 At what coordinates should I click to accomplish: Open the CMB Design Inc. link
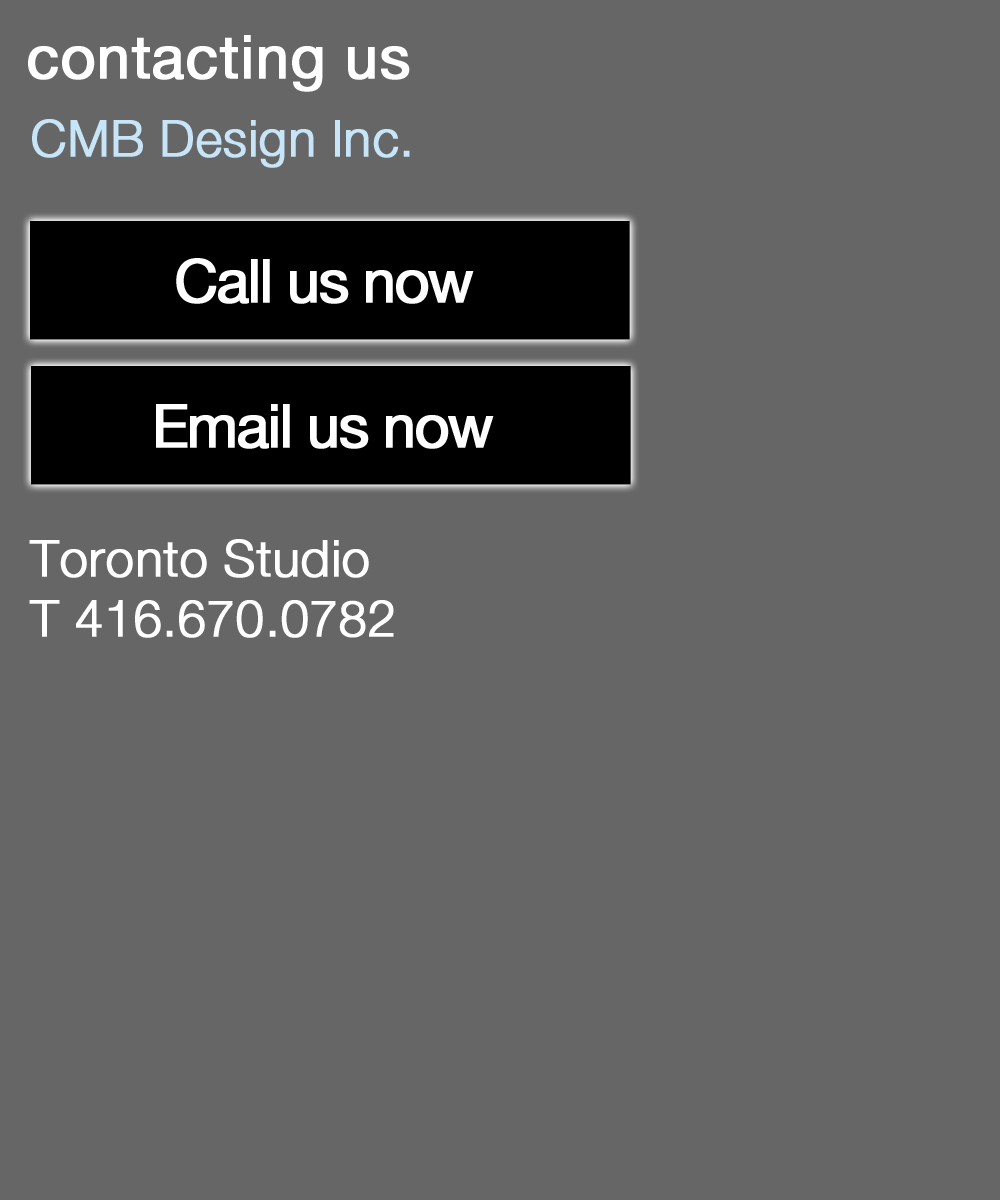[x=221, y=139]
